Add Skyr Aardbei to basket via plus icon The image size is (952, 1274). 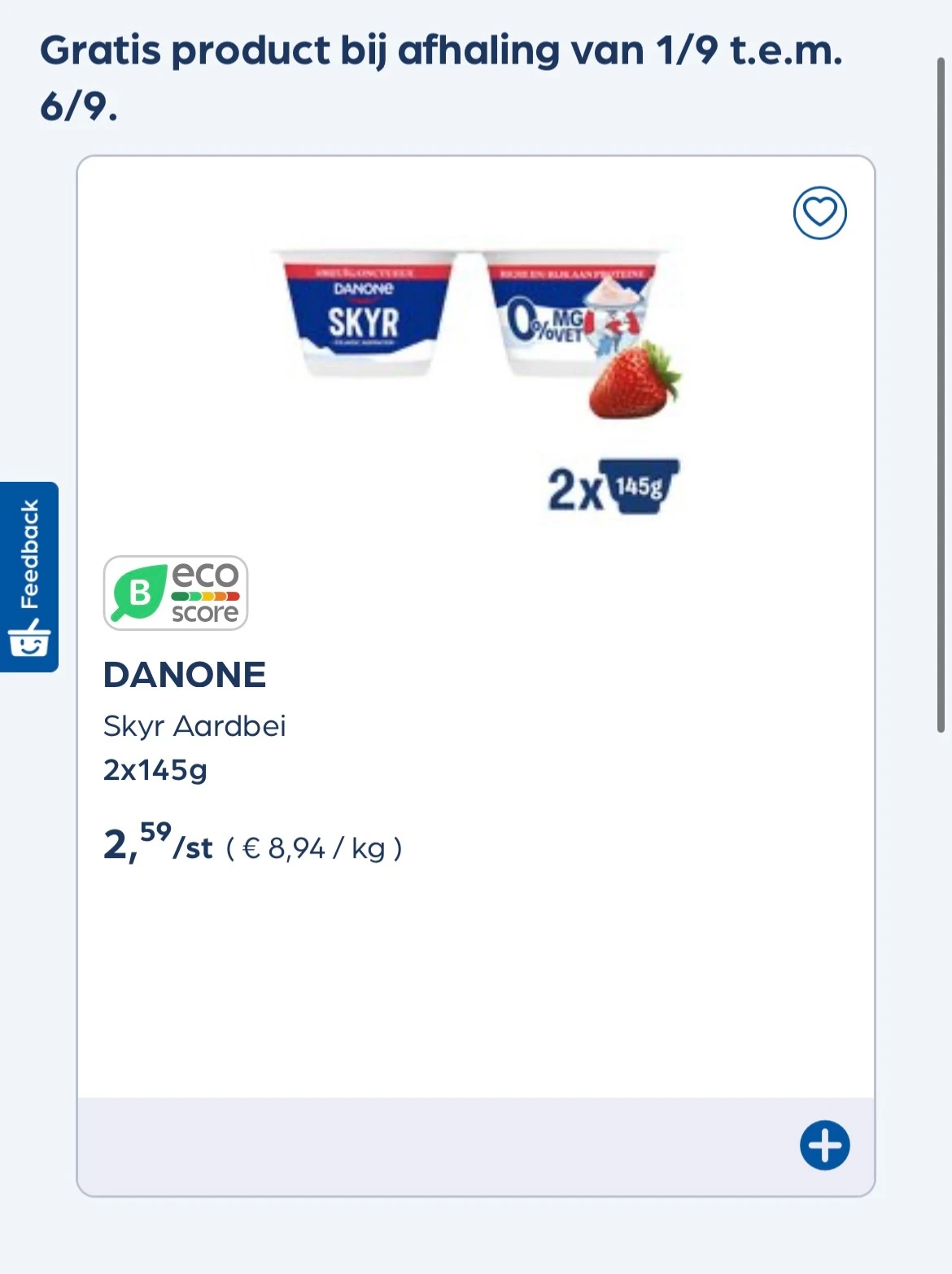coord(826,1145)
